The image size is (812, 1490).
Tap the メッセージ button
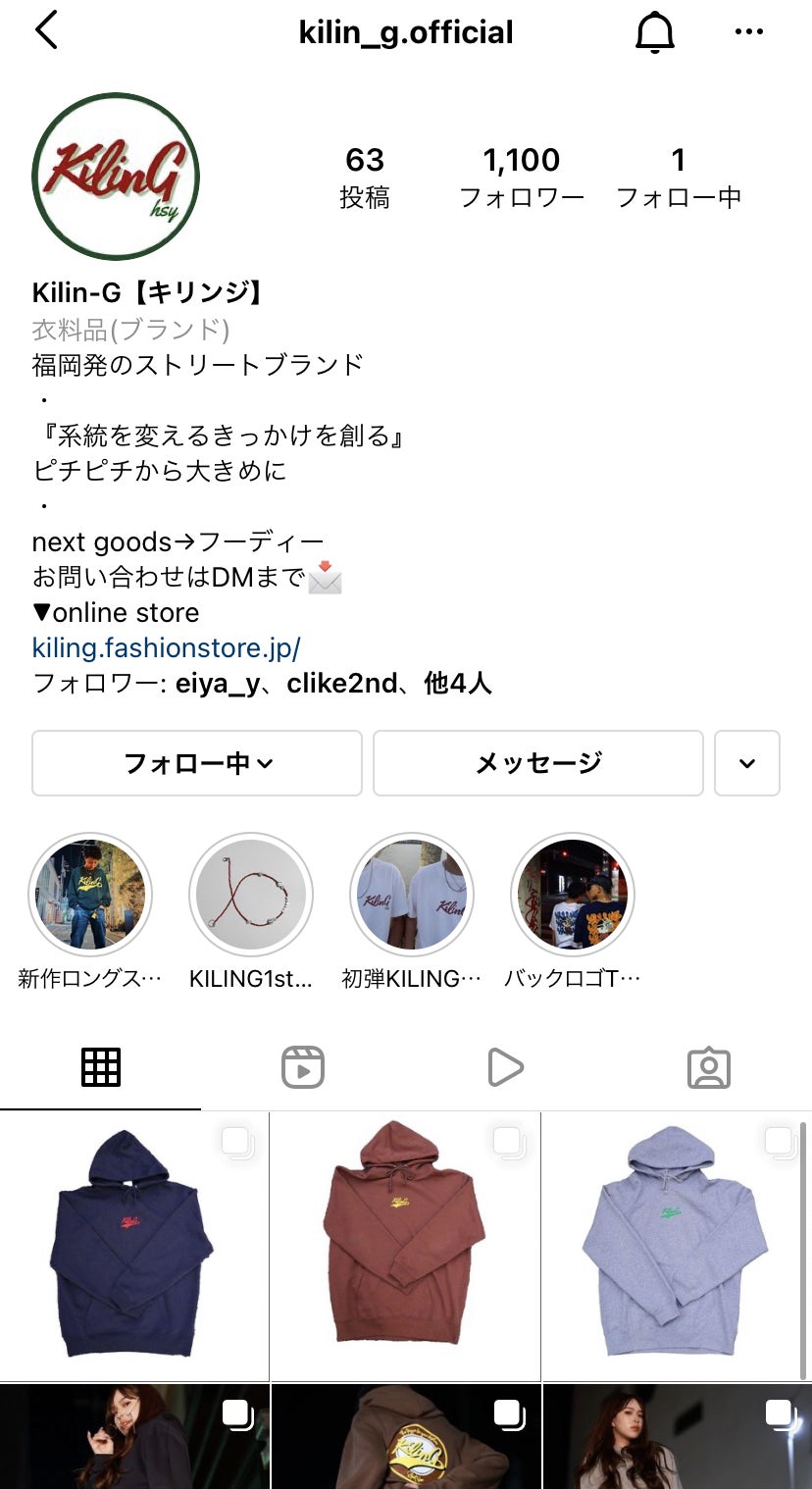[x=537, y=763]
